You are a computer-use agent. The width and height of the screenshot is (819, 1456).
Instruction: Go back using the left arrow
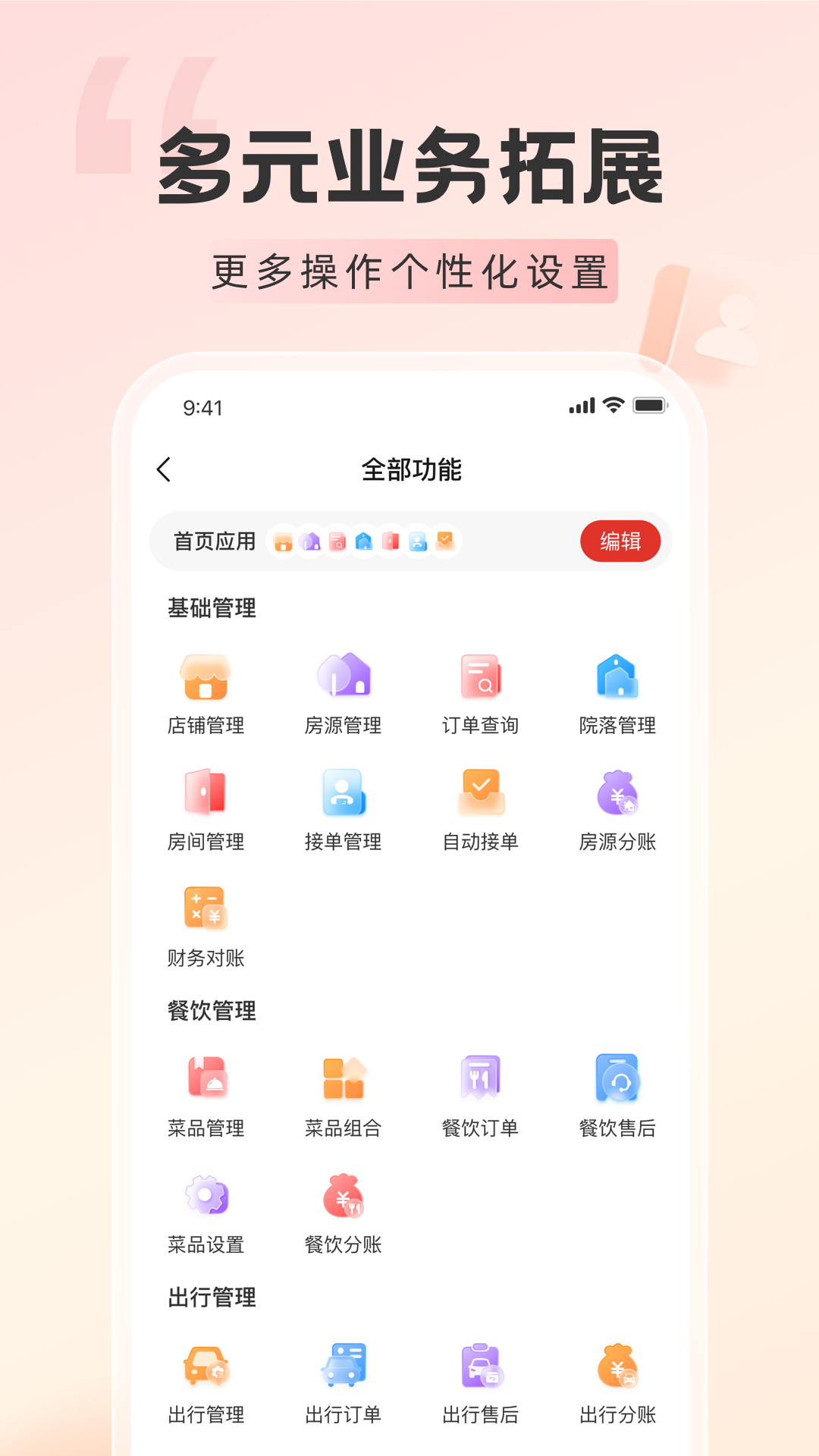tap(165, 470)
